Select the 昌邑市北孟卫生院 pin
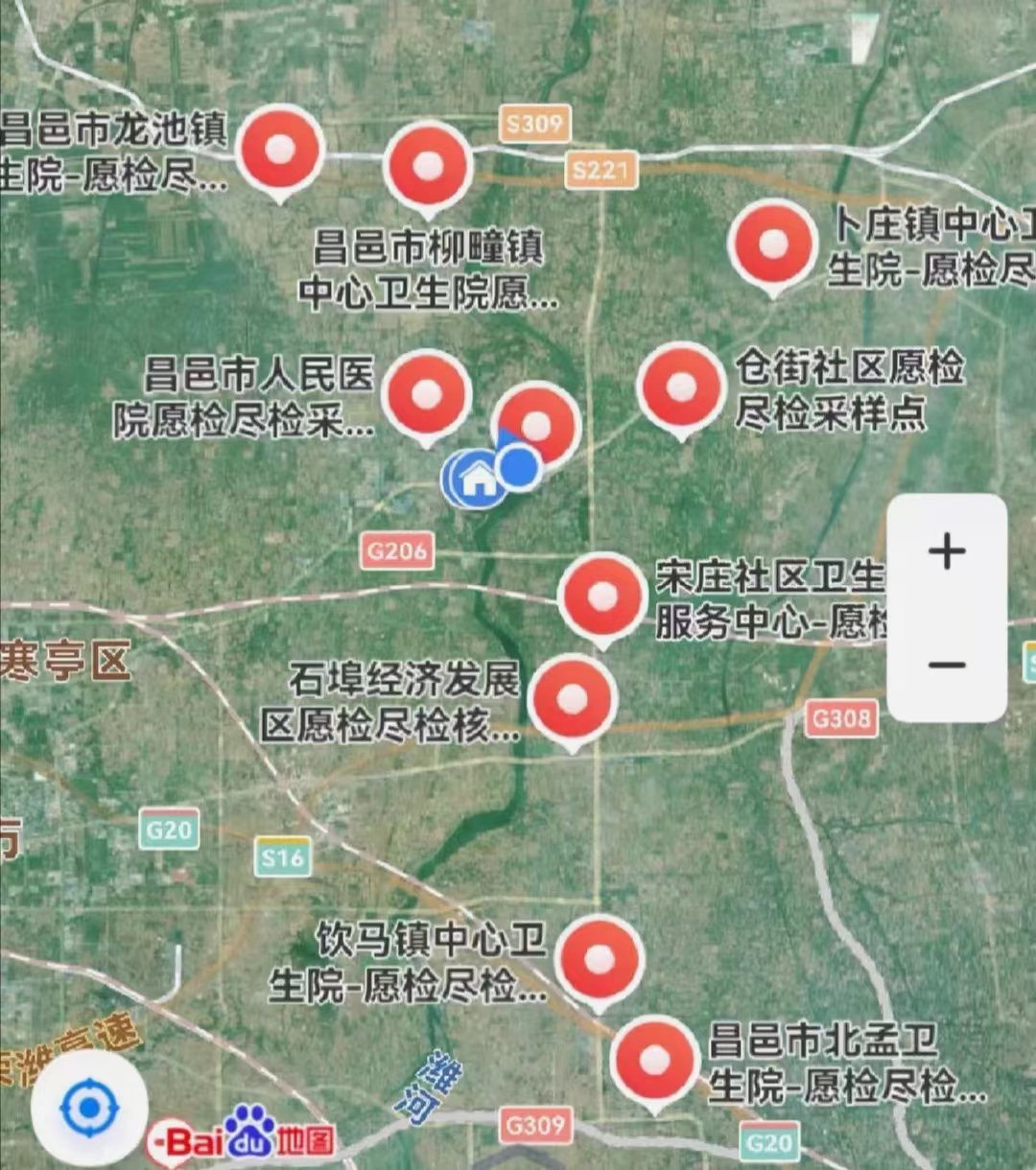Image resolution: width=1036 pixels, height=1170 pixels. [x=655, y=1061]
